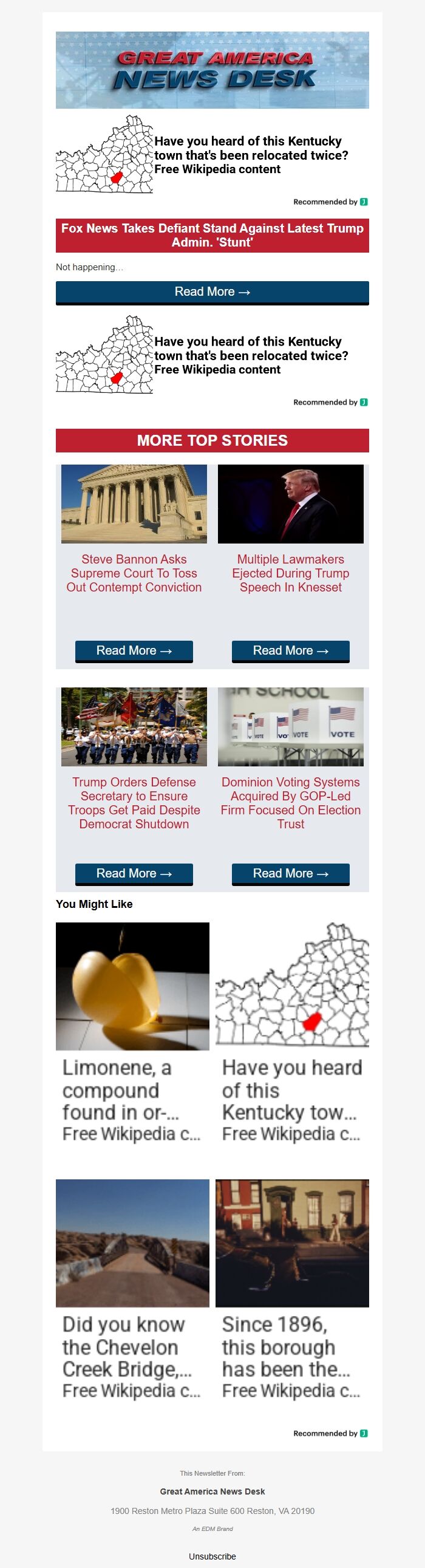
Task: Open the Fox News Defiant Stand headline
Action: click(212, 235)
